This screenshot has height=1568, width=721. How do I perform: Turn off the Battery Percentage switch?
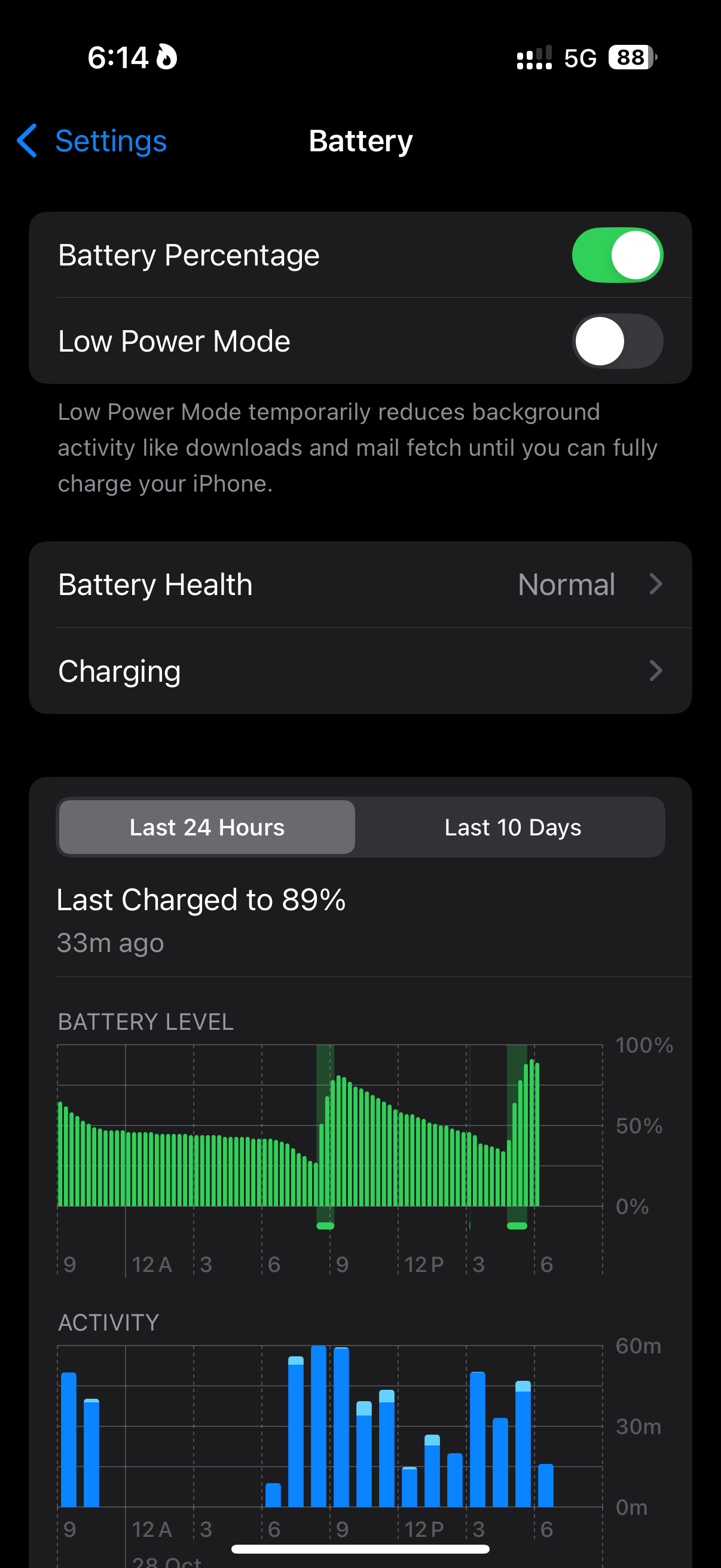[x=617, y=255]
